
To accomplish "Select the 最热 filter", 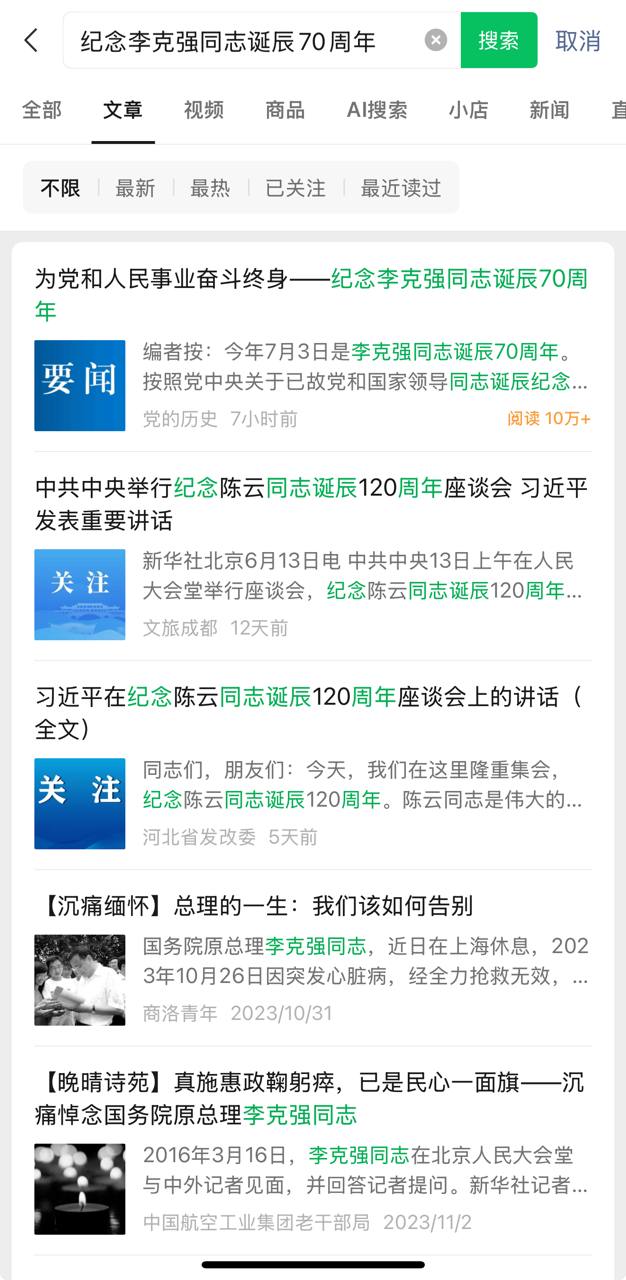I will click(210, 188).
